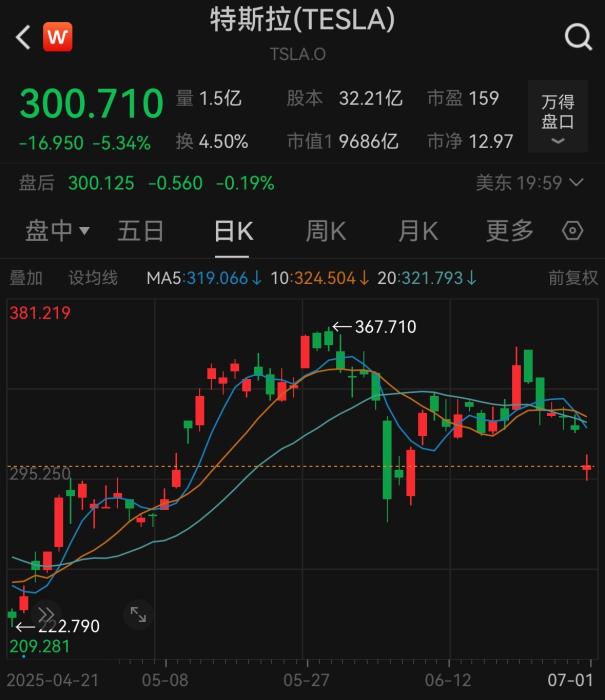Change the 前复权 price adjustment mode
Screen dimensions: 605x700
tap(573, 278)
